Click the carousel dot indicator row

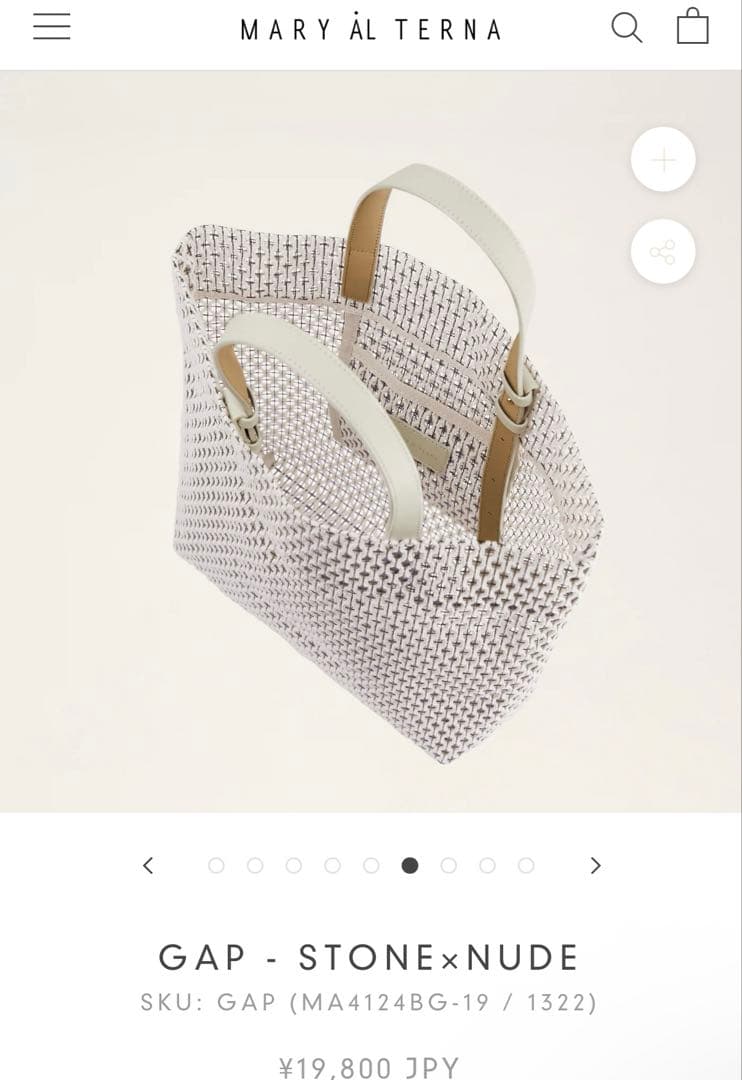370,866
